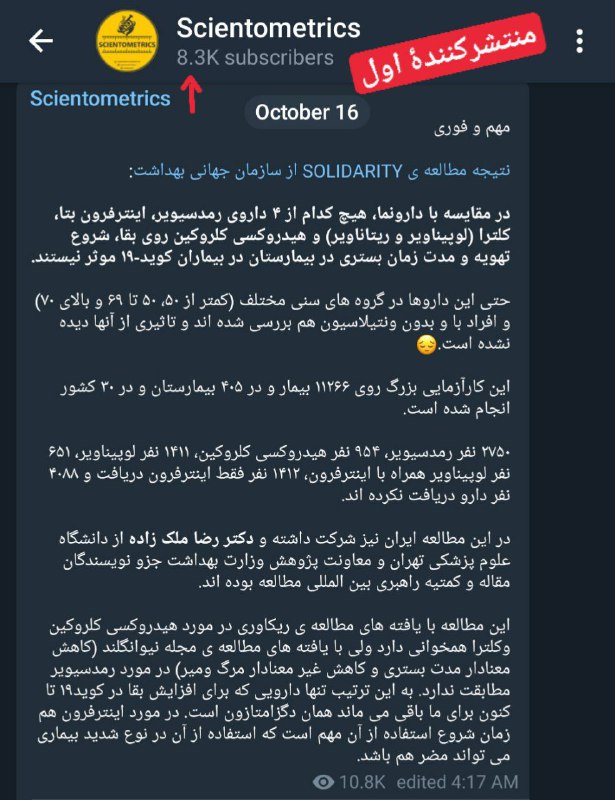Viewport: 615px width, 800px height.
Task: Tap the Scientometrics sender name in the message
Action: coord(100,99)
